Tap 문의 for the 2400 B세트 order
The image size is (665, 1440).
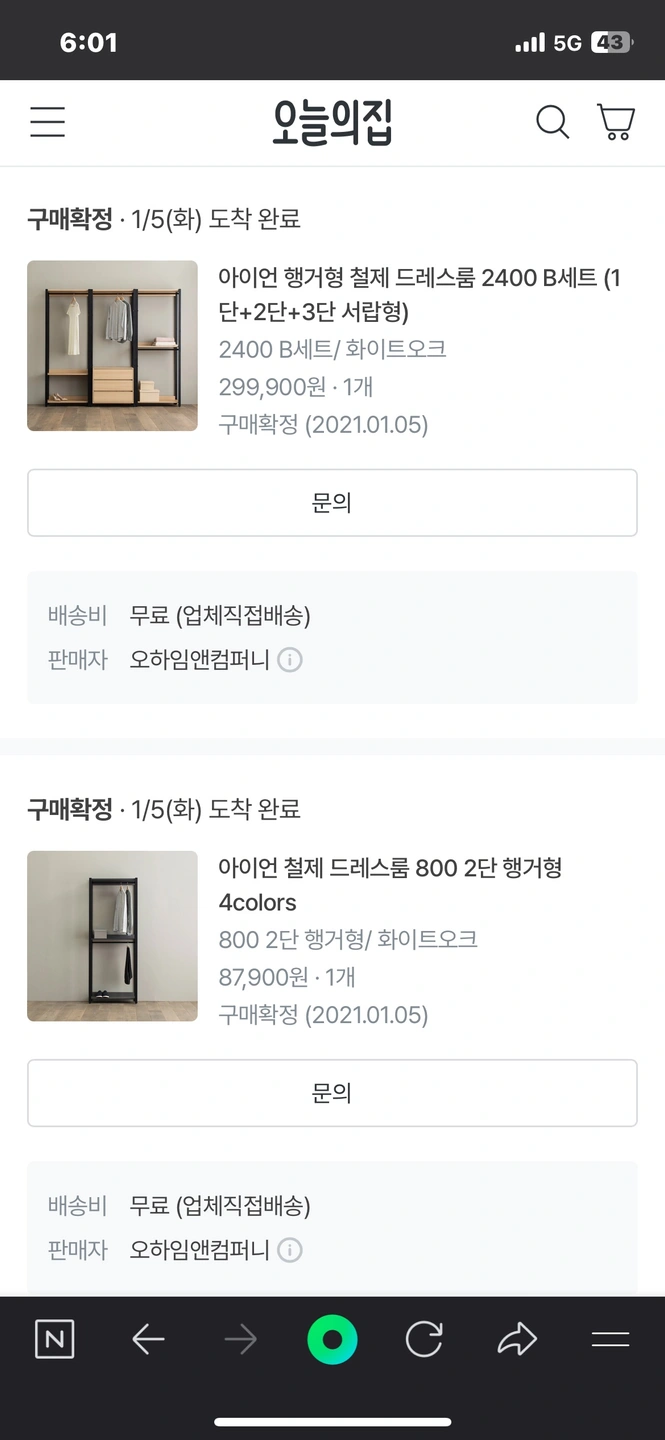pyautogui.click(x=332, y=503)
